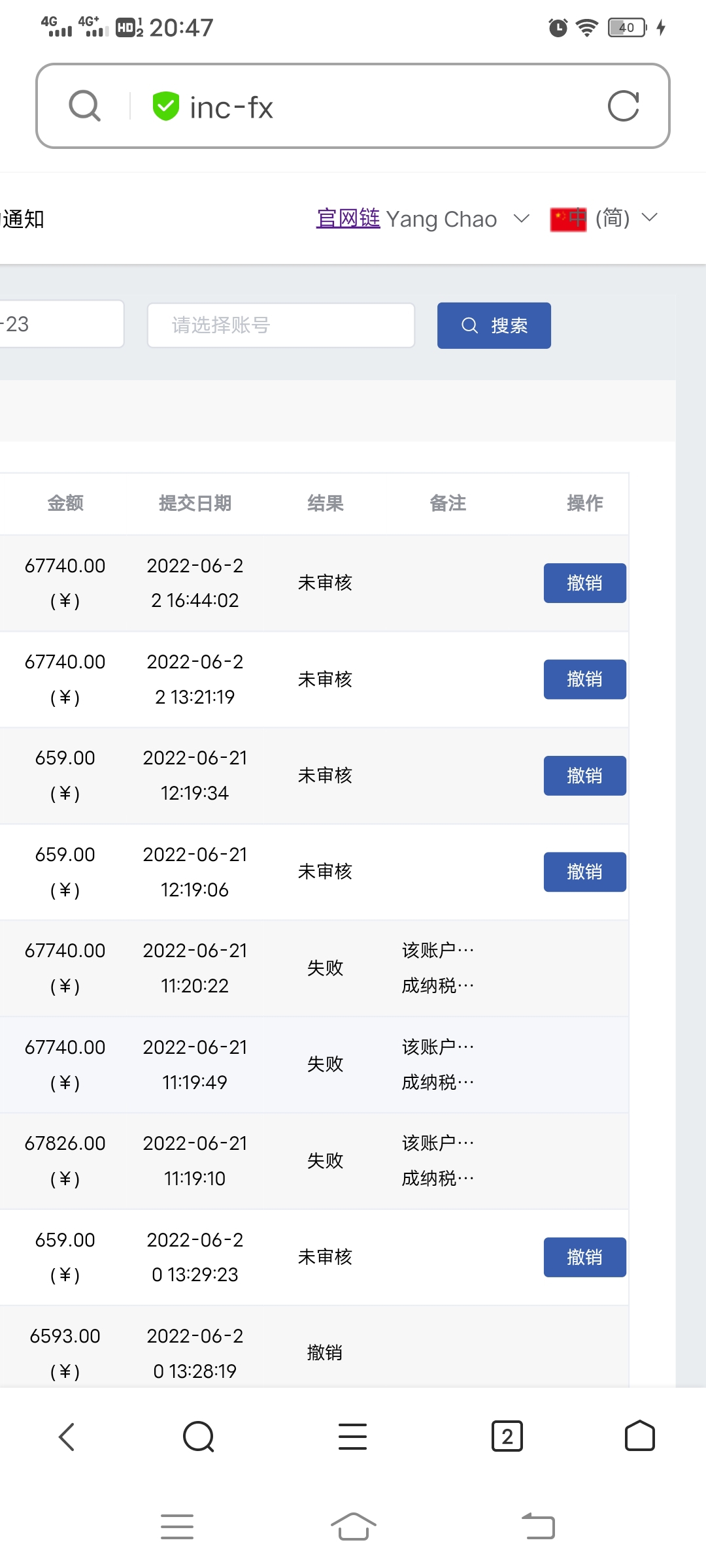Reload the page with the refresh icon
Screen dimensions: 706x1568
[623, 106]
